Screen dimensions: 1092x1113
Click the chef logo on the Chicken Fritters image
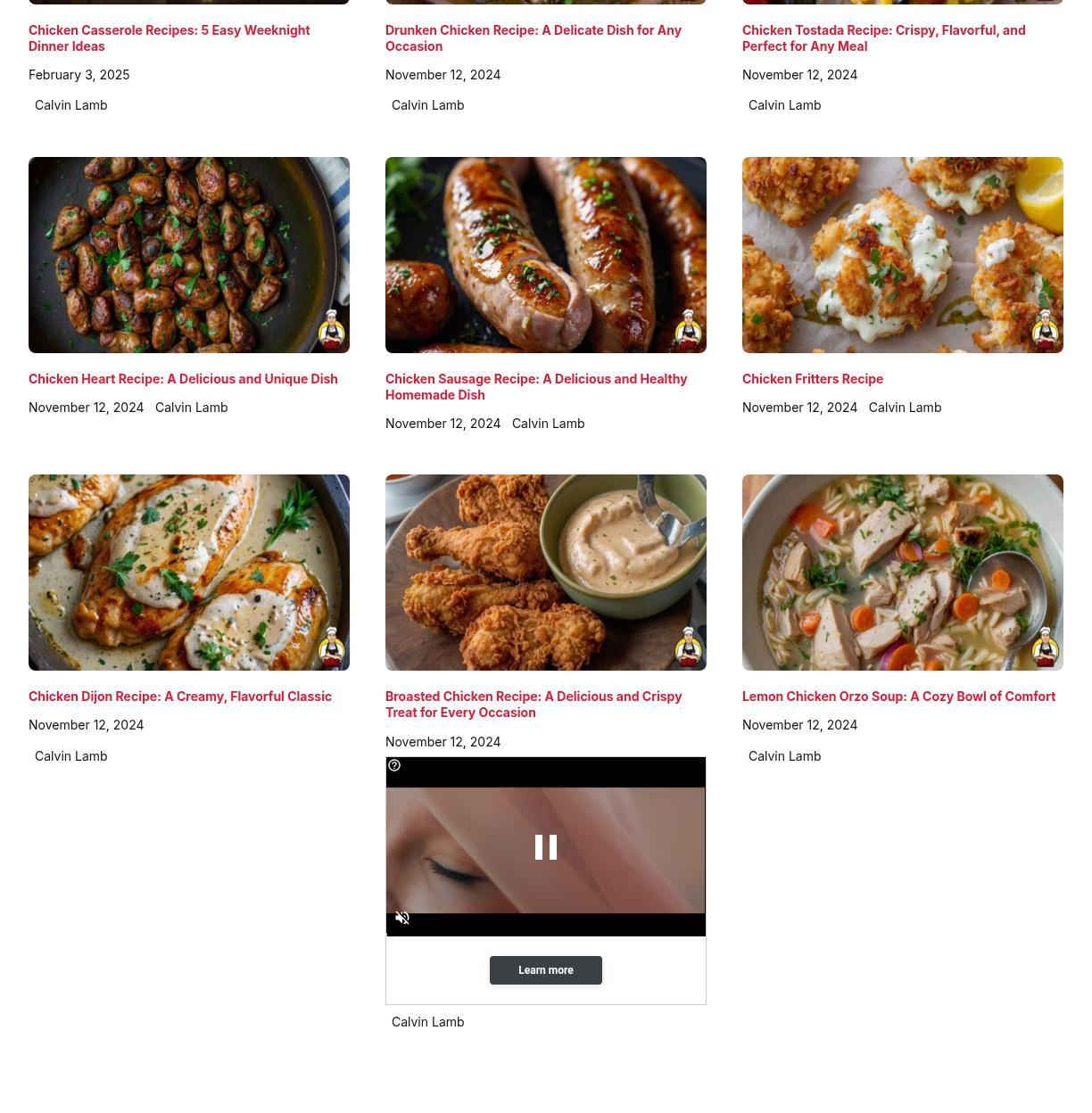[x=1045, y=327]
